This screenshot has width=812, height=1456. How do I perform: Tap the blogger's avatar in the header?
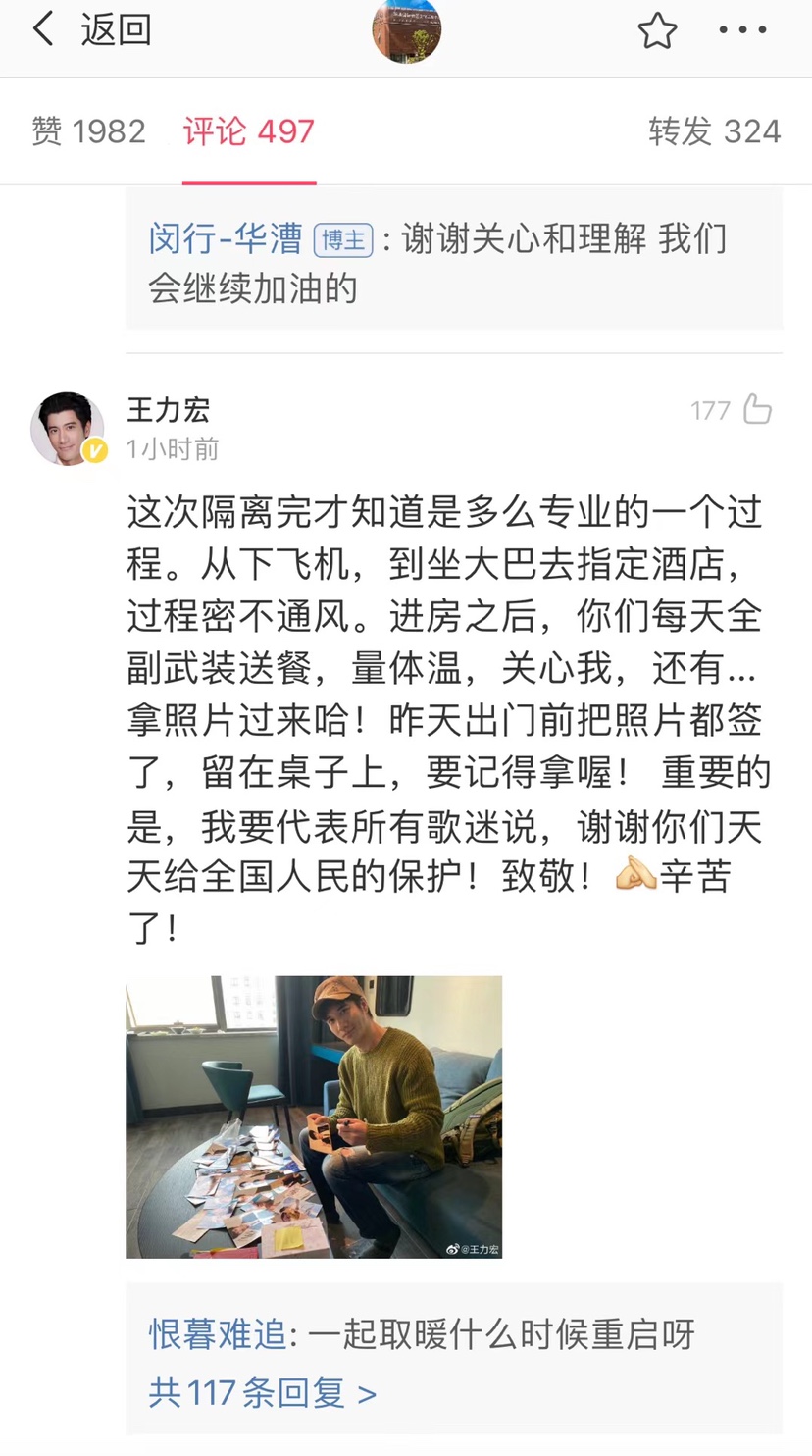pos(406,30)
